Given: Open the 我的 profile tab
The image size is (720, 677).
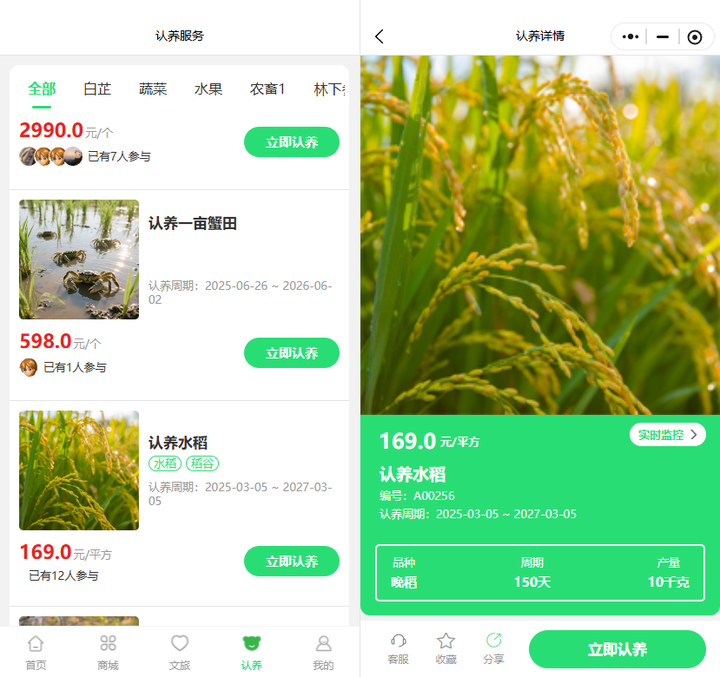Looking at the screenshot, I should click(323, 652).
